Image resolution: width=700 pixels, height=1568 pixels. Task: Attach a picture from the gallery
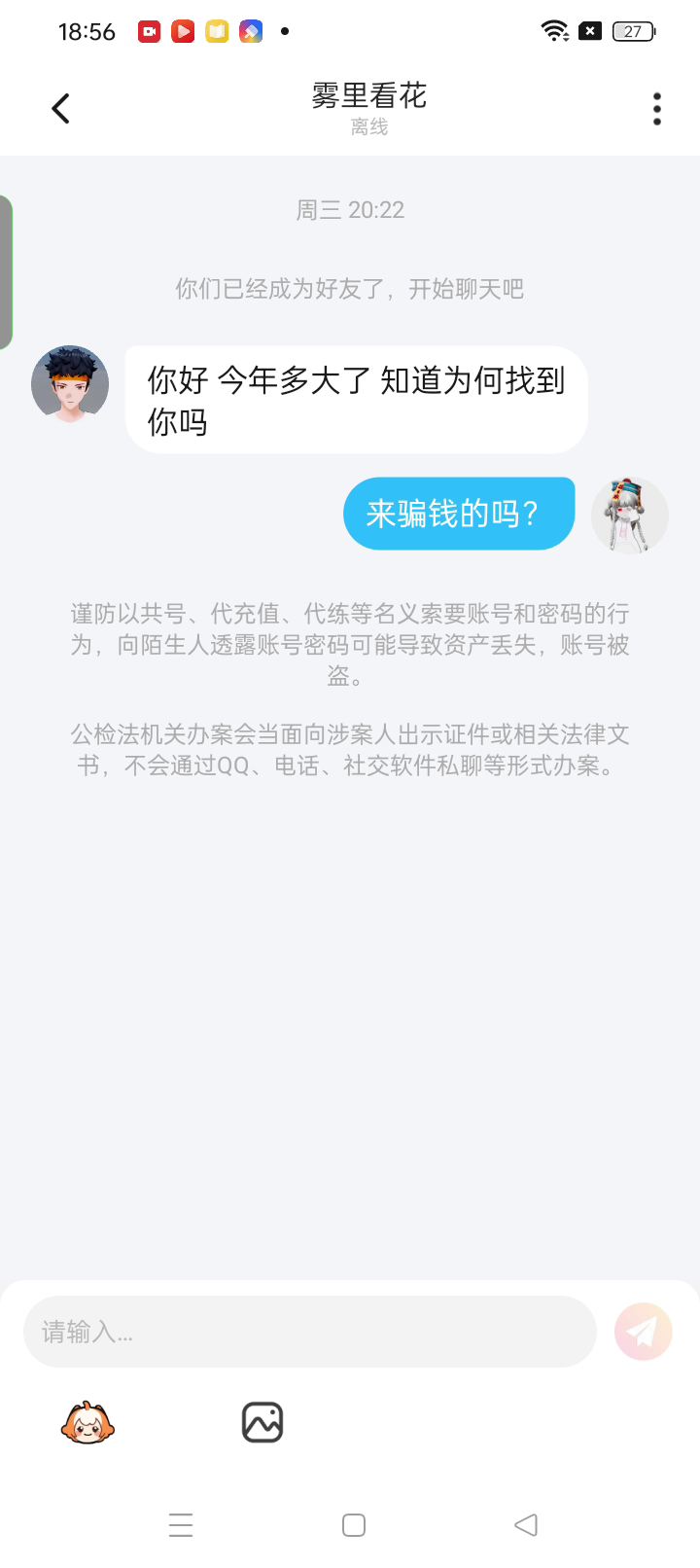coord(262,1422)
